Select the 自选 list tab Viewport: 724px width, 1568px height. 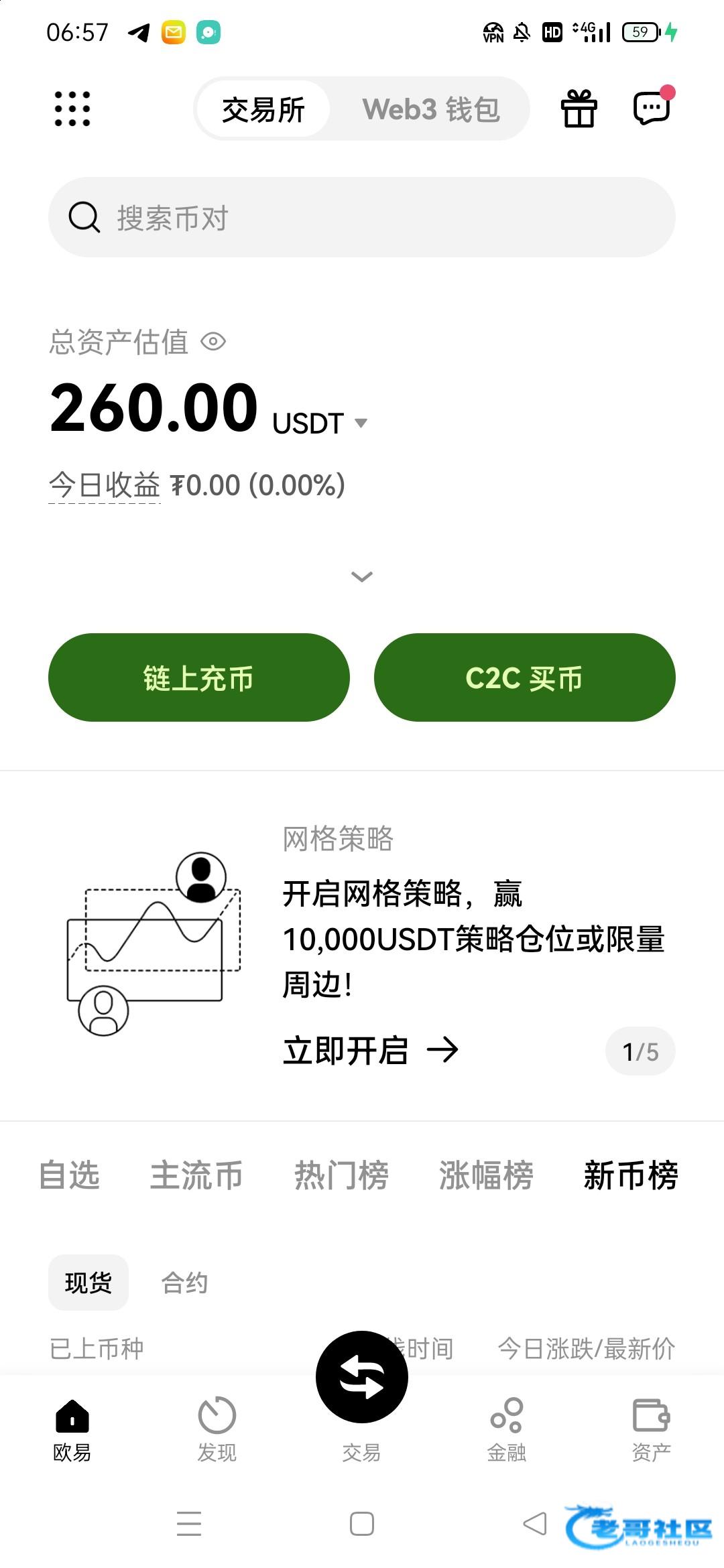70,1175
